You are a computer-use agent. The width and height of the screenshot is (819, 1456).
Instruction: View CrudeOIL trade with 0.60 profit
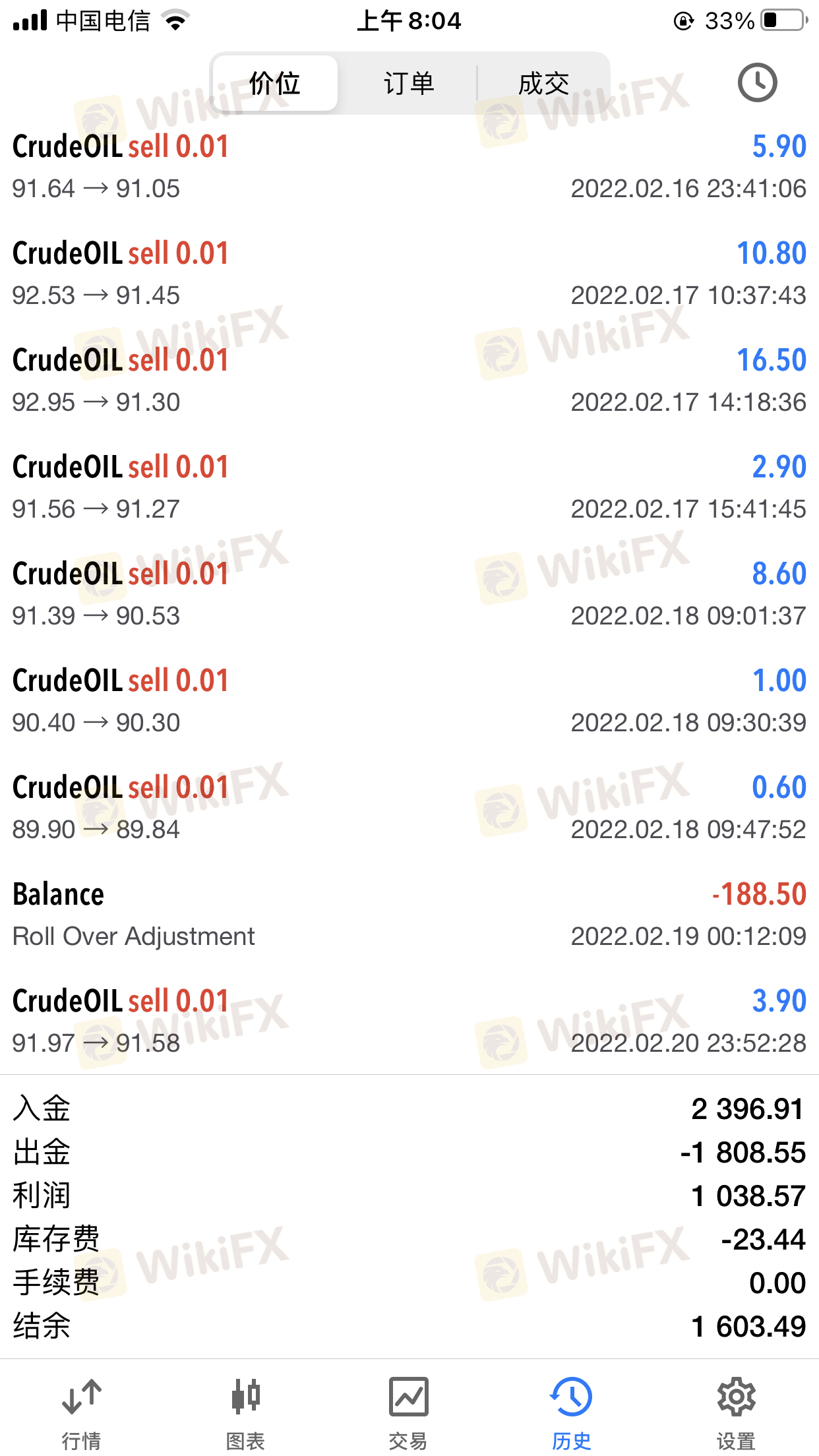pyautogui.click(x=409, y=808)
